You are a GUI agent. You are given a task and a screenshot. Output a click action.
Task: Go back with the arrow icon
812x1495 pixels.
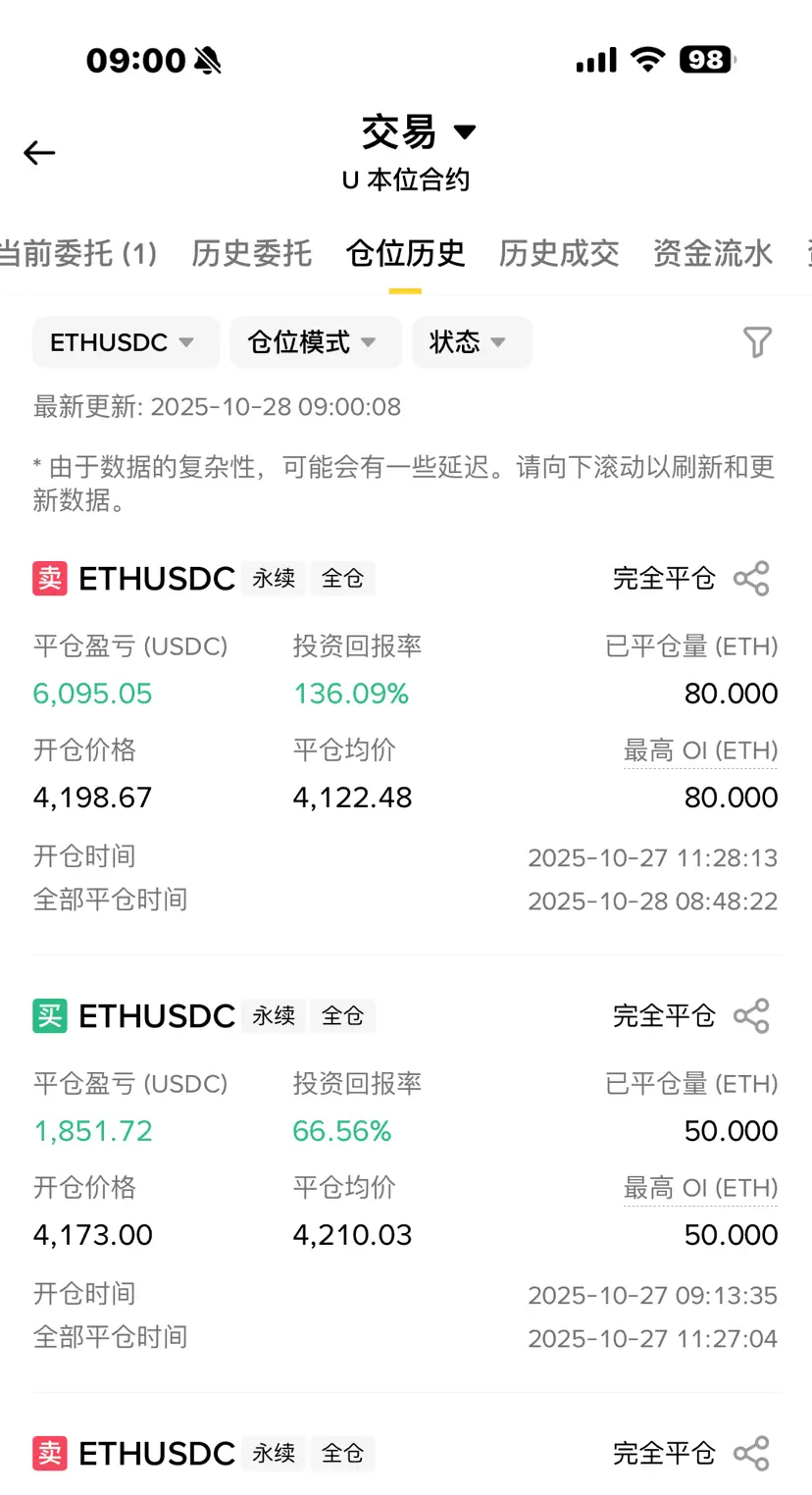39,153
